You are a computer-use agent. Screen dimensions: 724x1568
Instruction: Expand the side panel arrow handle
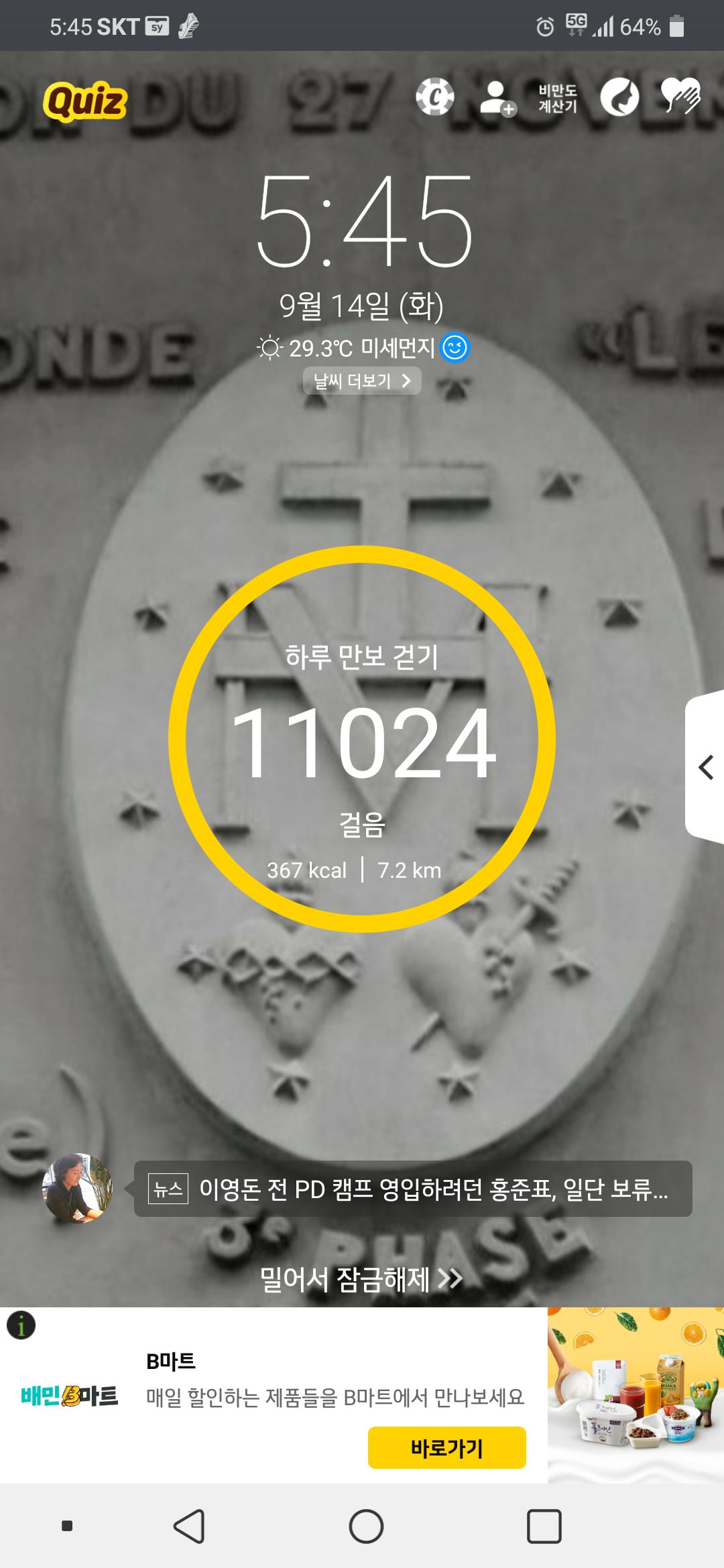(705, 767)
